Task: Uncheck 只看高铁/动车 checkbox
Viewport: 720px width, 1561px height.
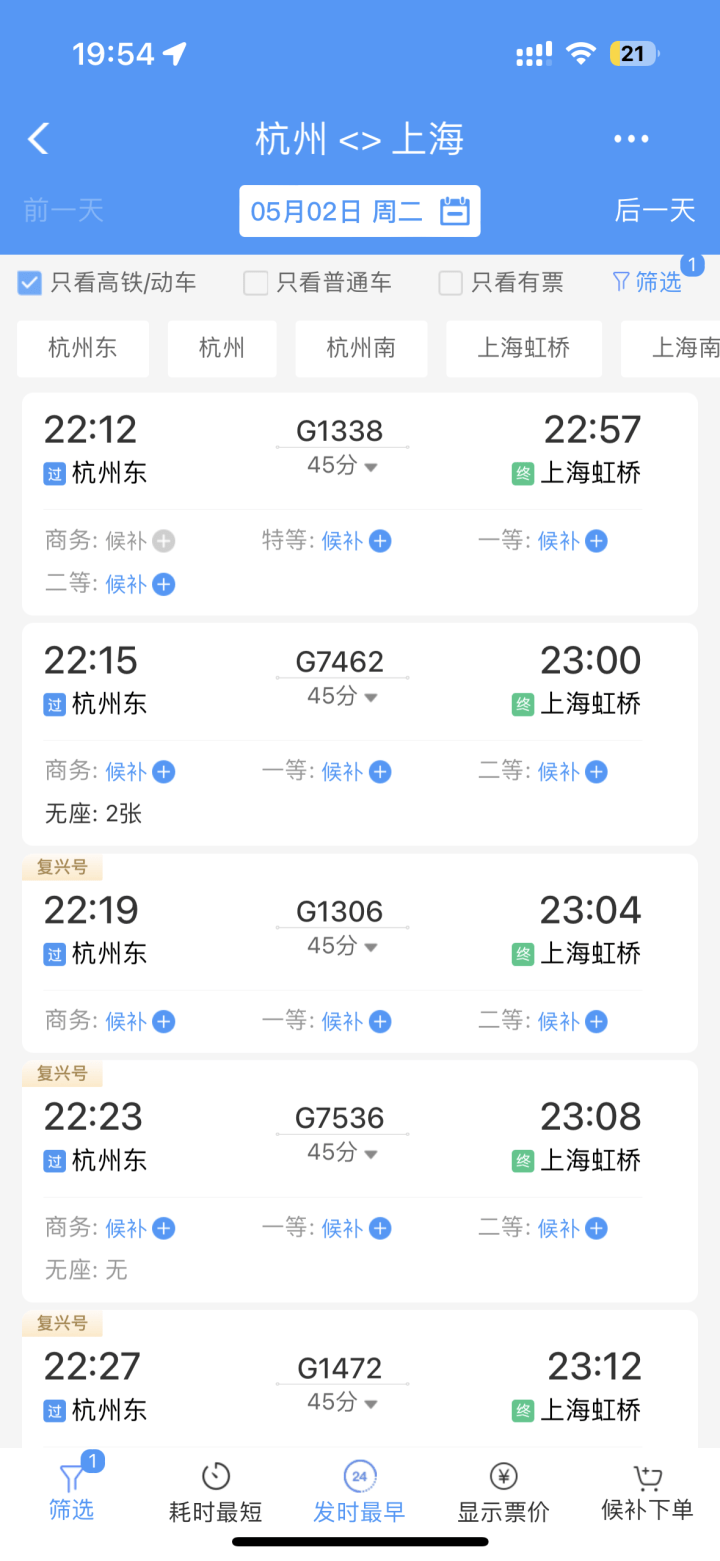Action: tap(30, 283)
